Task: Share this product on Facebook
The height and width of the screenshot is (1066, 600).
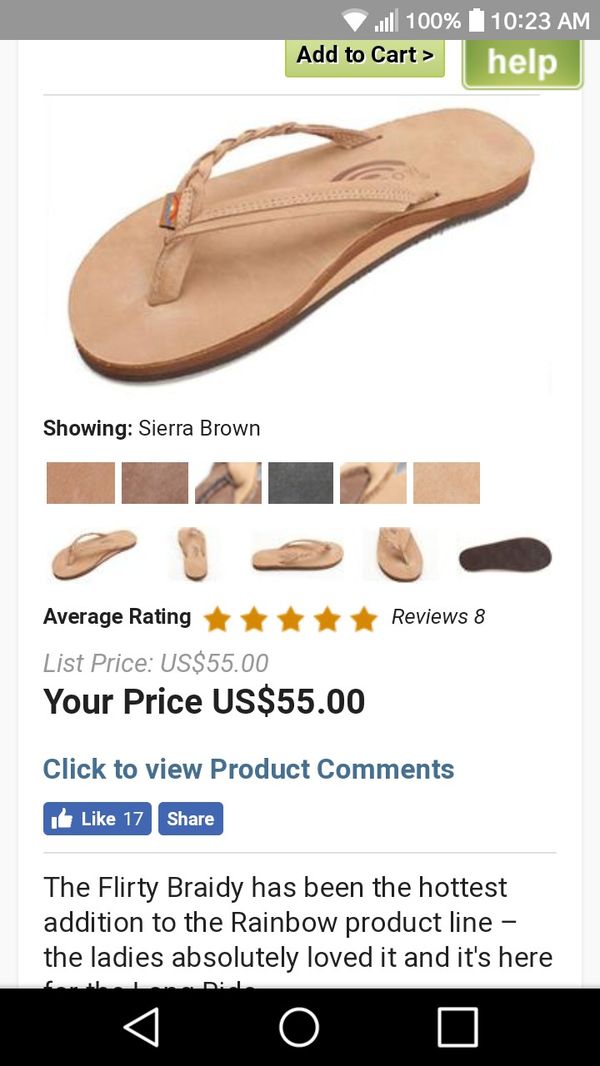Action: (x=190, y=818)
